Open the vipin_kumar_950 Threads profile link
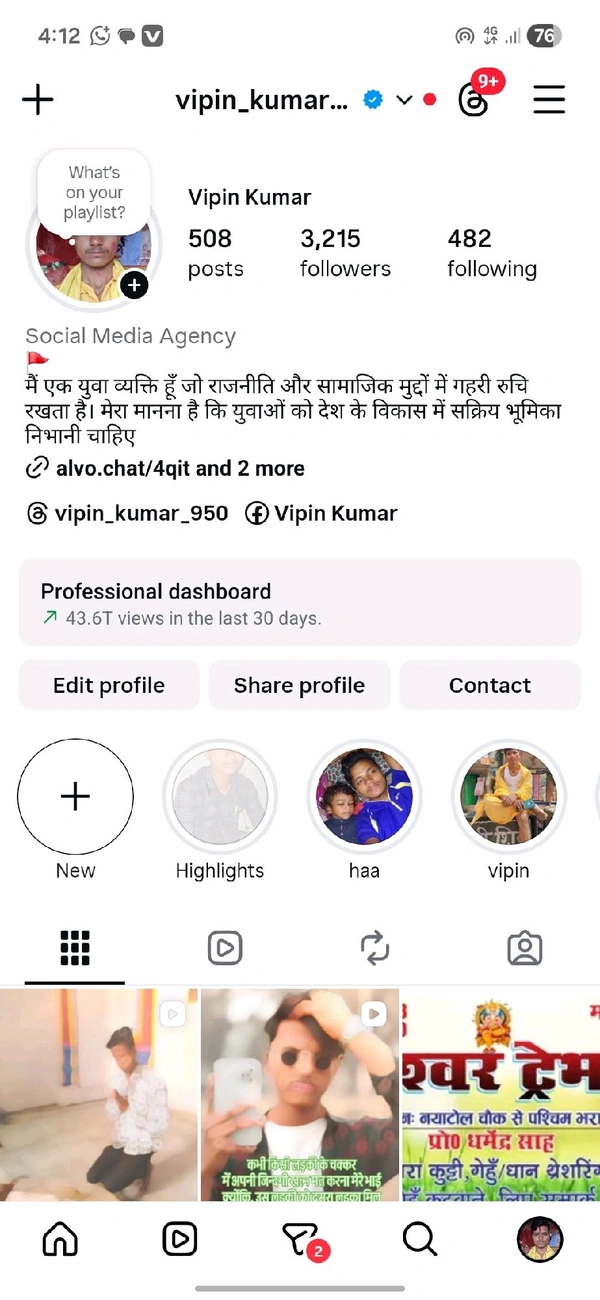 [x=128, y=514]
